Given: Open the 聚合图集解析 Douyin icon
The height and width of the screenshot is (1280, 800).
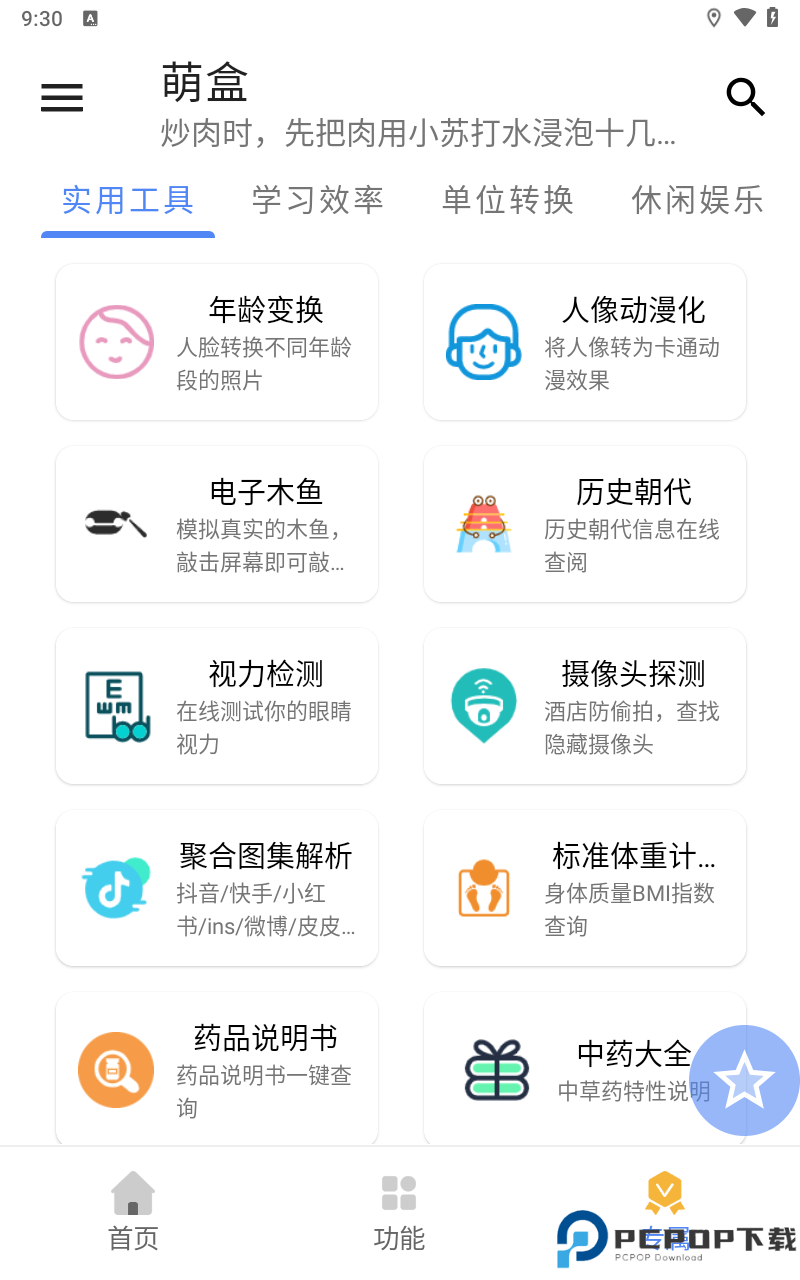Looking at the screenshot, I should [113, 888].
